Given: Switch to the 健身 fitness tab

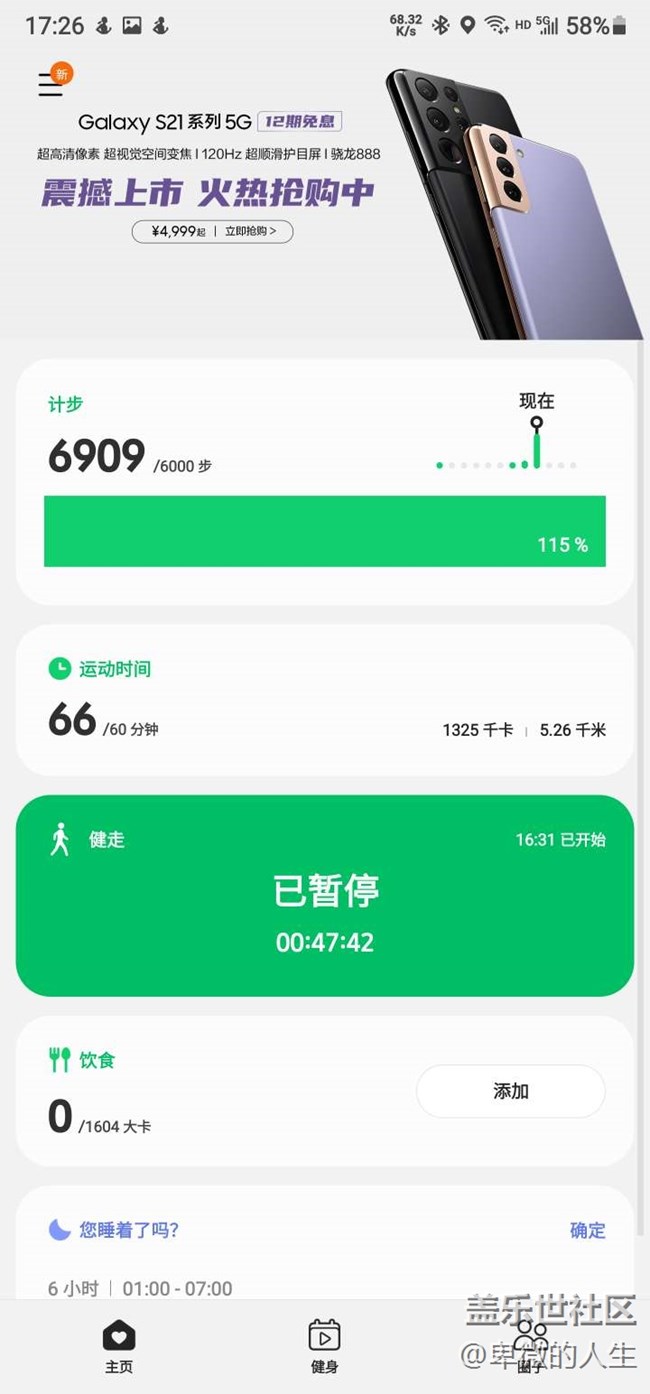Looking at the screenshot, I should coord(324,1346).
